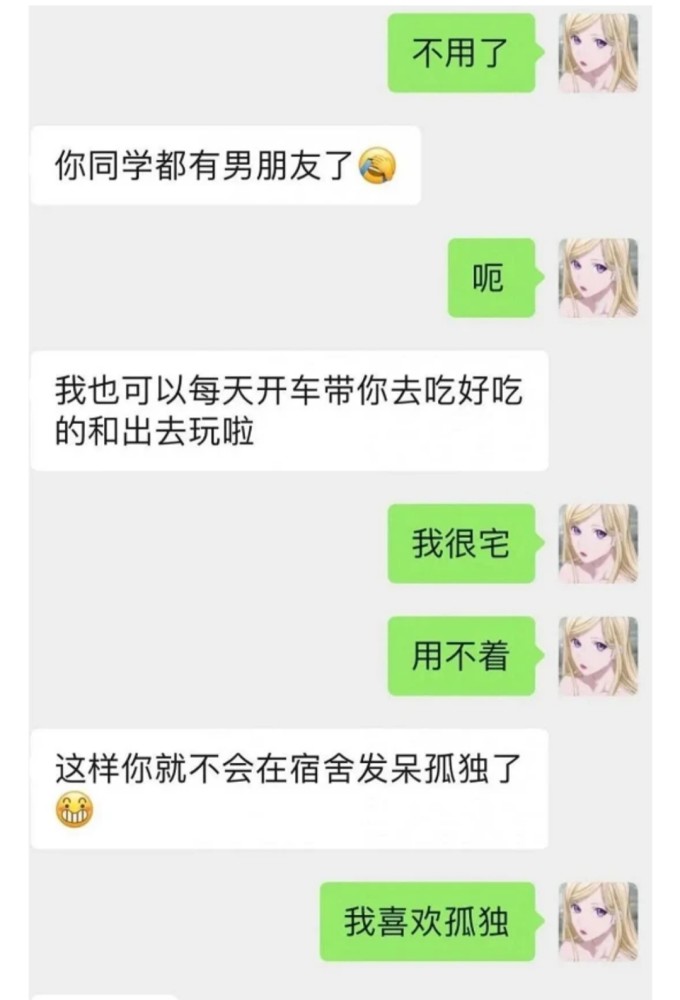The image size is (680, 1000).
Task: Open the avatar next to "用不着"
Action: (x=598, y=656)
